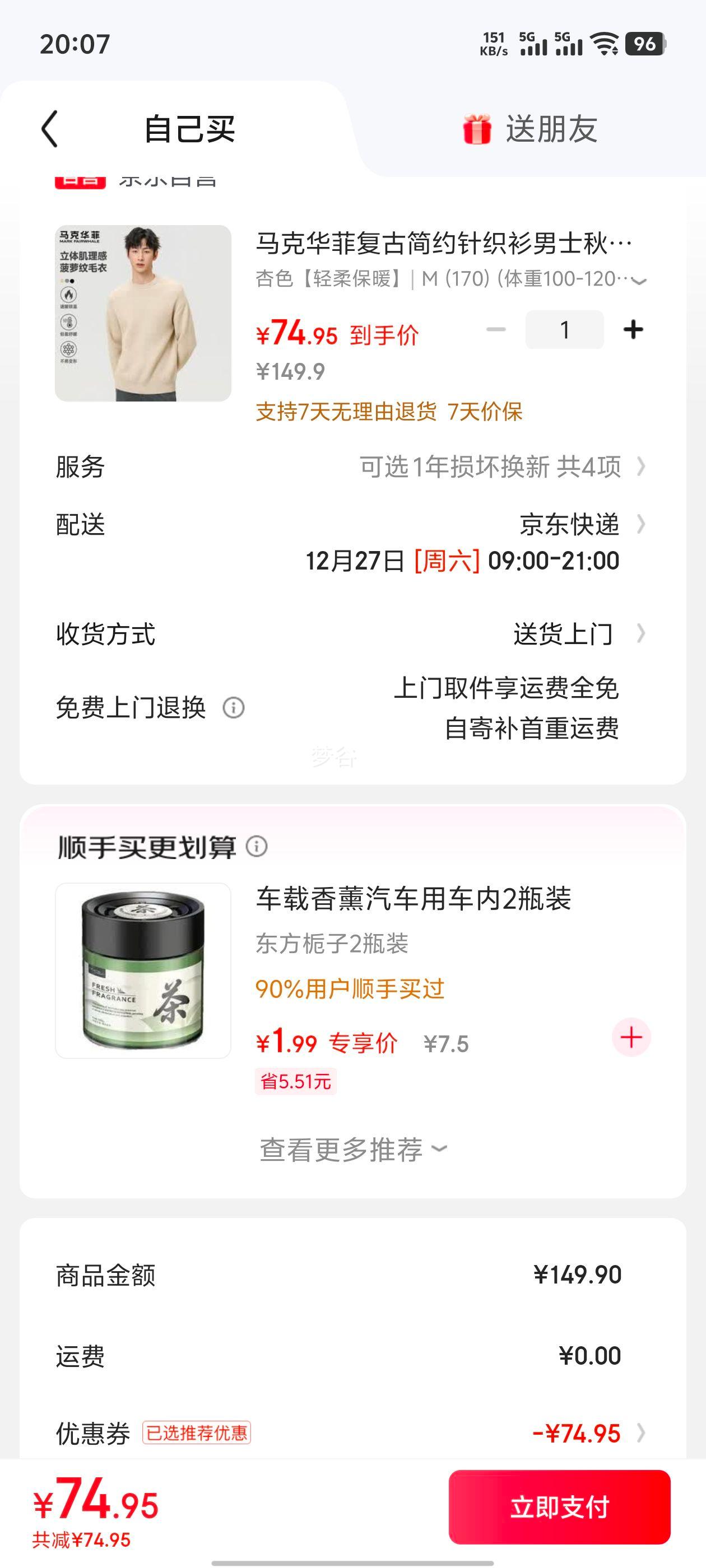Expand the sweater color and size options
Image resolution: width=706 pixels, height=1568 pixels.
coord(638,281)
